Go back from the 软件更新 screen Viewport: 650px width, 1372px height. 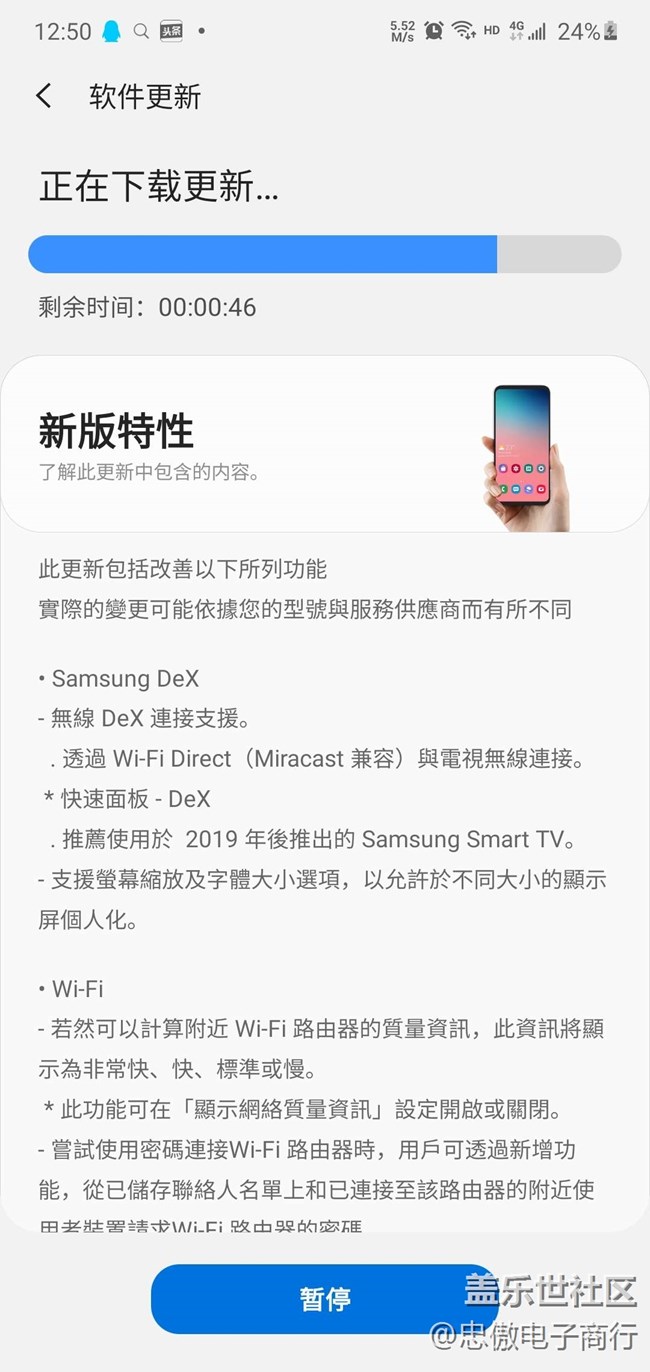[x=44, y=96]
